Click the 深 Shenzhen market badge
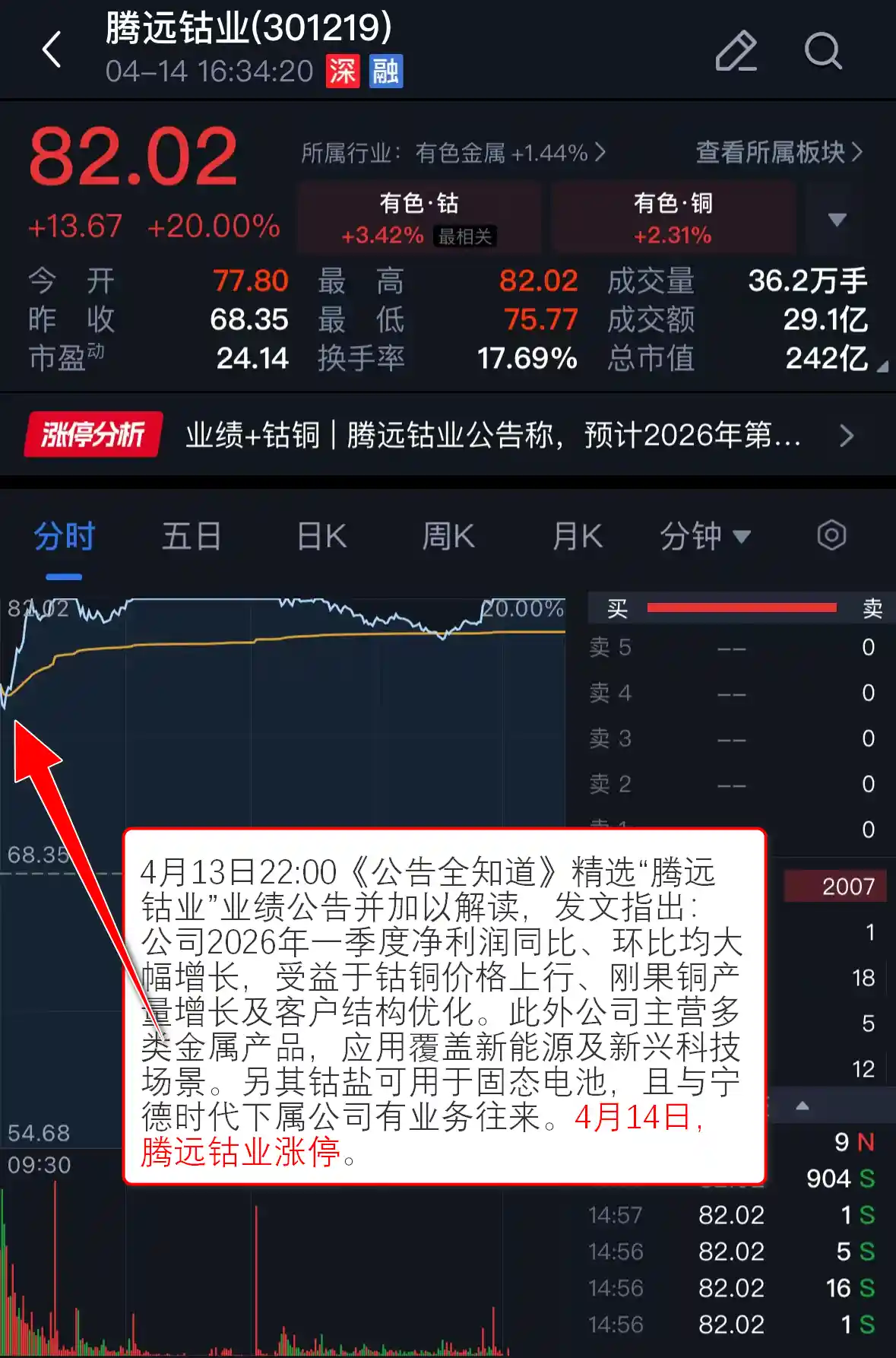Screen dimensions: 896x1358 tap(342, 71)
